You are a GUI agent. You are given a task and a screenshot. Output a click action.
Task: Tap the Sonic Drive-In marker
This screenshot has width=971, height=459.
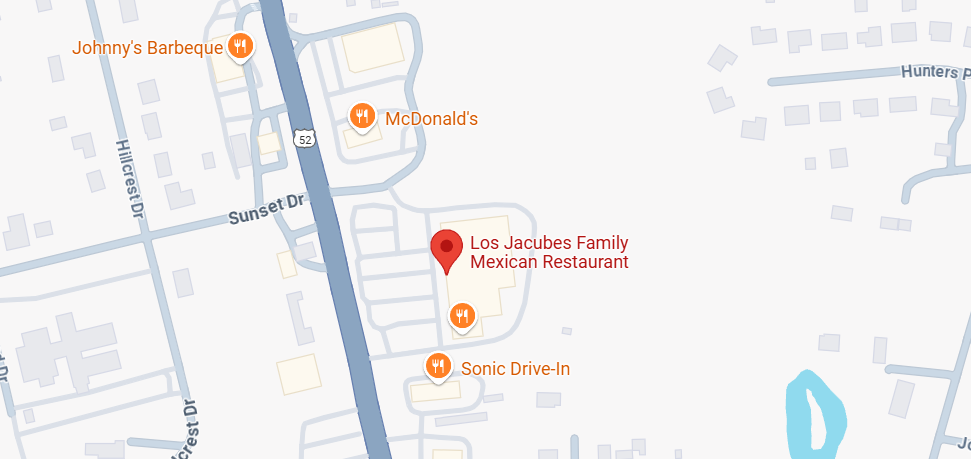tap(438, 367)
